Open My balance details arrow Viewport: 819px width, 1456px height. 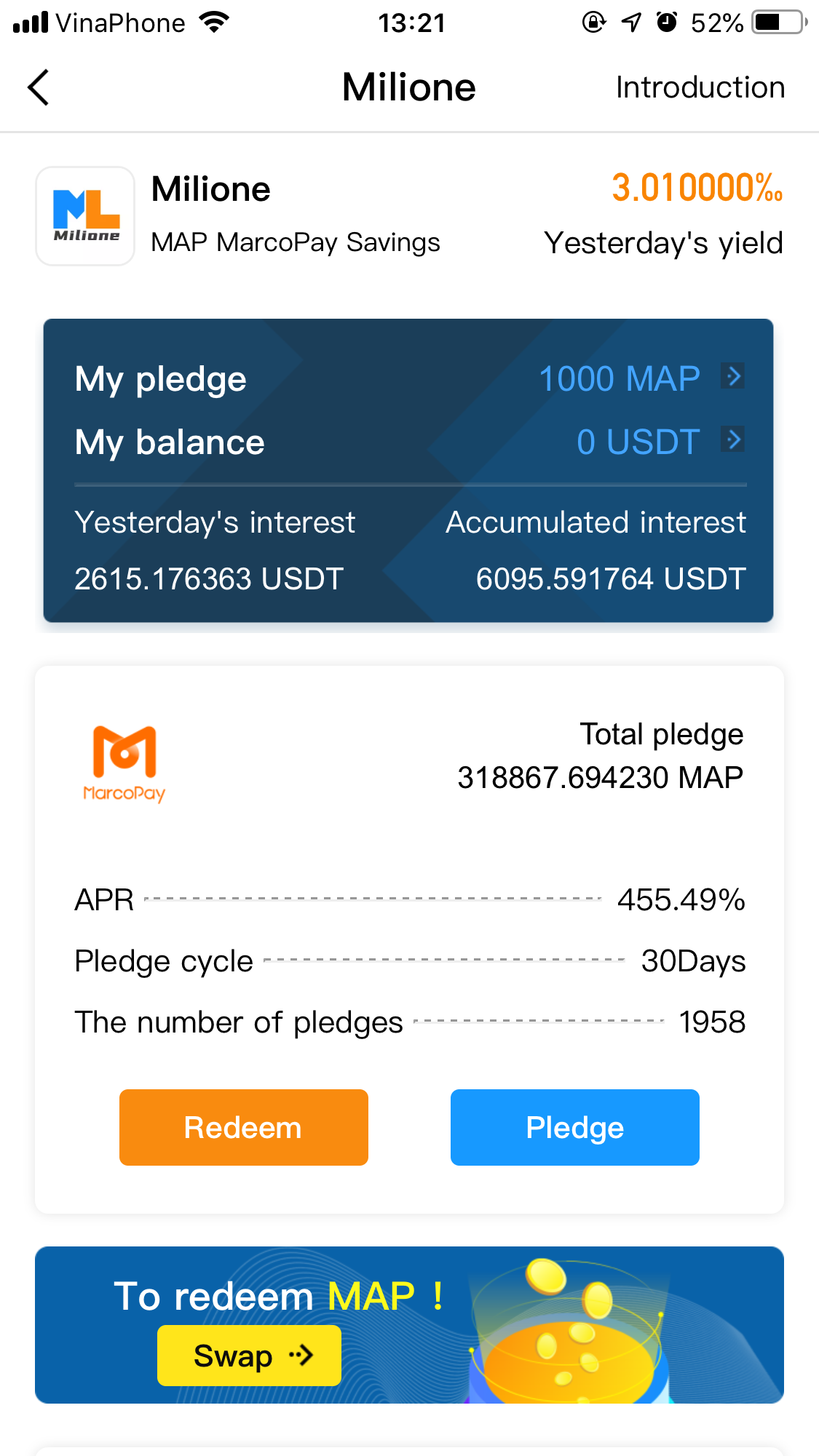pos(732,440)
